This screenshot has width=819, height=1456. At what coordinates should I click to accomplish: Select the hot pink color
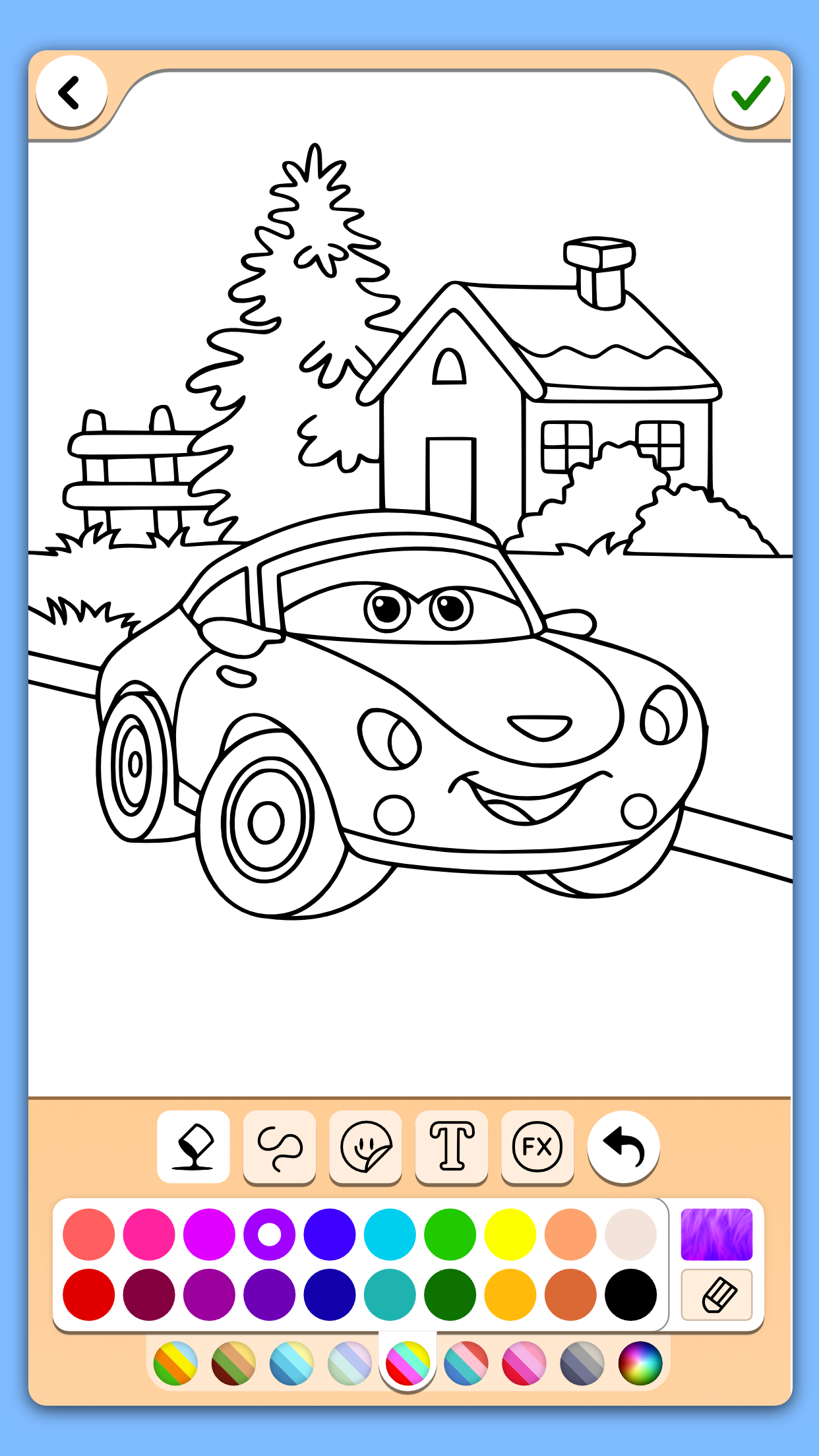tap(149, 1234)
